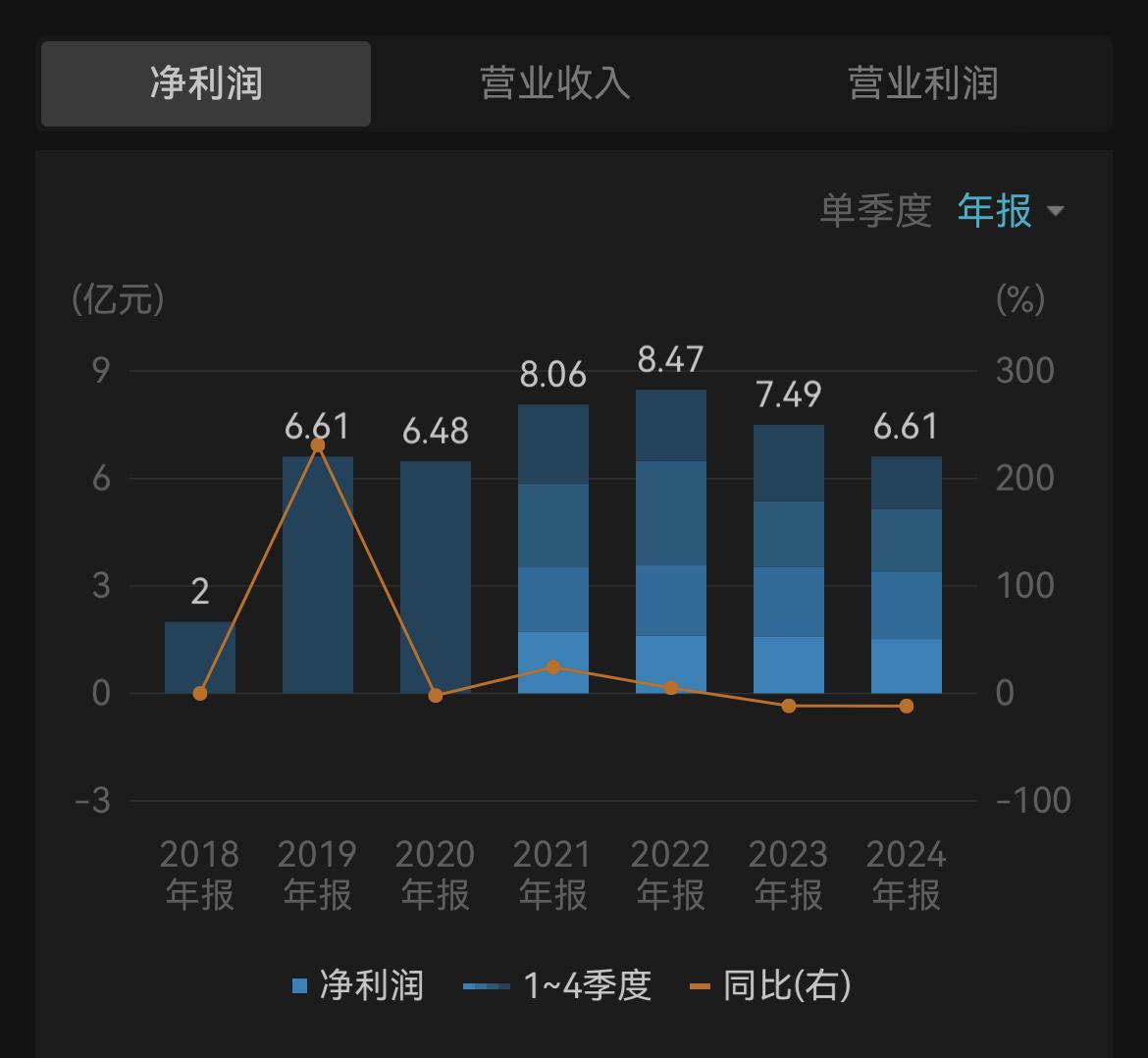Switch to the 营业收入 tab
This screenshot has width=1148, height=1058.
(x=554, y=83)
